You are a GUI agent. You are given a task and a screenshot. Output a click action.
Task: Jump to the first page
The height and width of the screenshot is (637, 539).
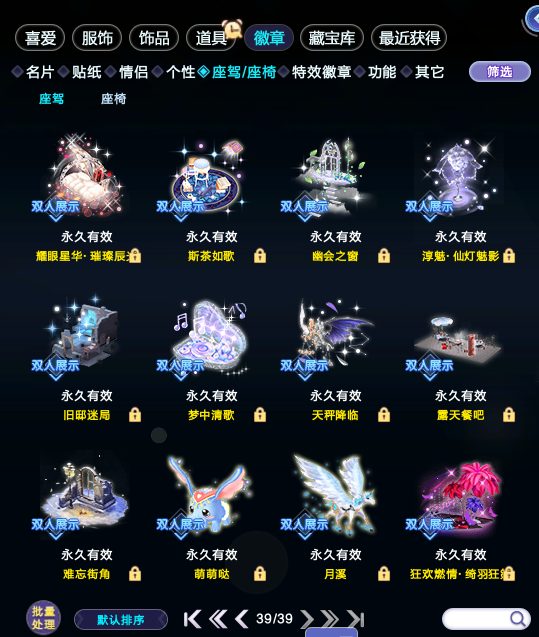(x=192, y=619)
